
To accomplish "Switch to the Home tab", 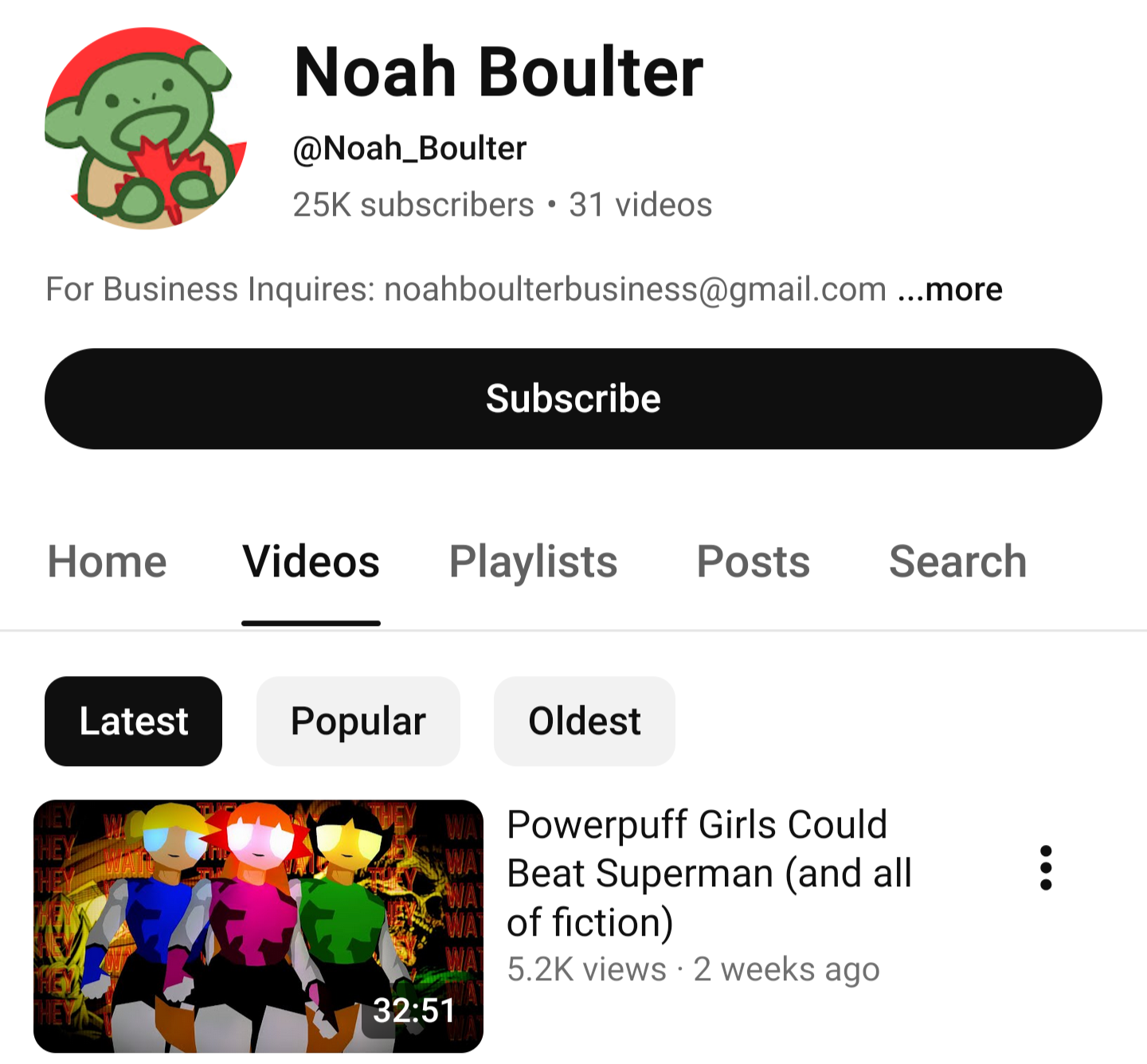I will [x=108, y=561].
